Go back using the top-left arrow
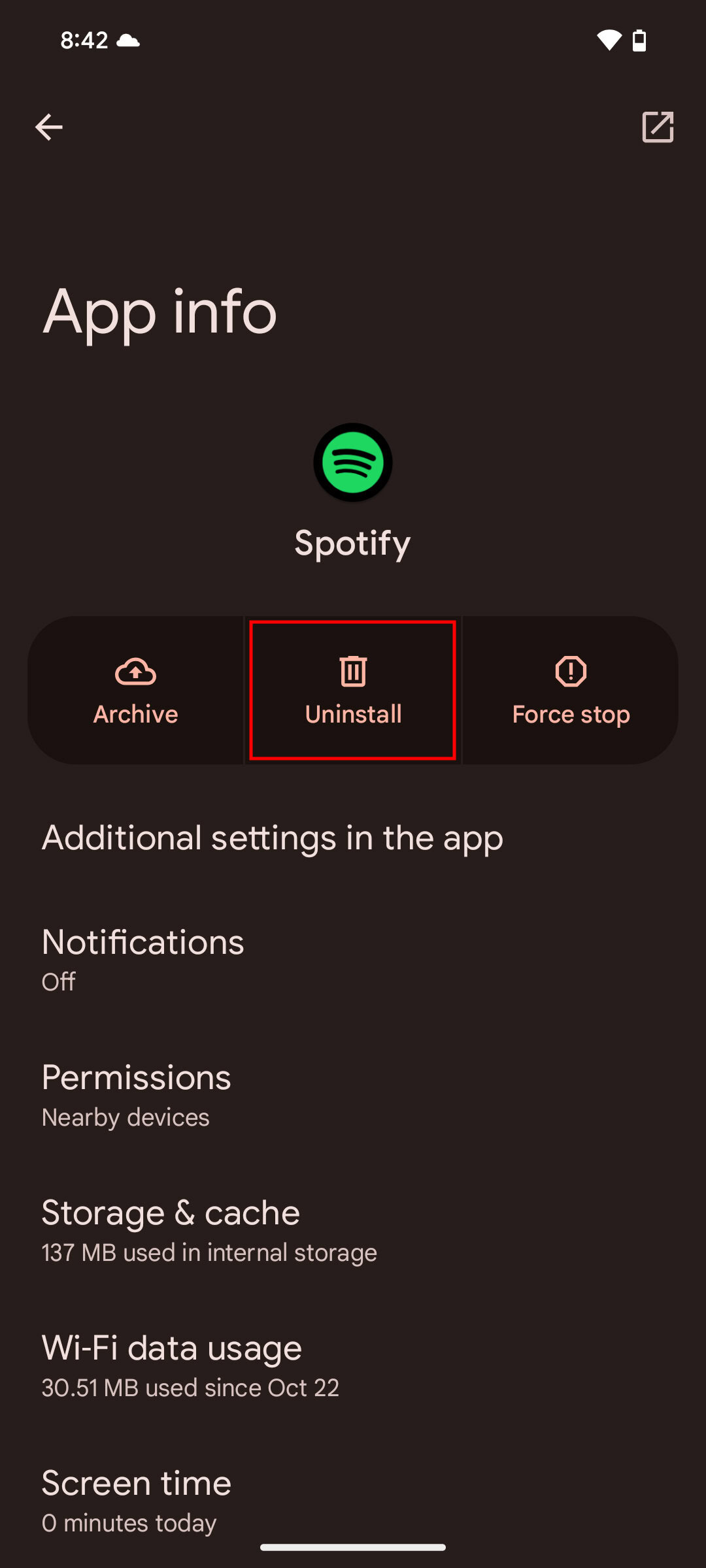This screenshot has width=706, height=1568. pyautogui.click(x=49, y=127)
